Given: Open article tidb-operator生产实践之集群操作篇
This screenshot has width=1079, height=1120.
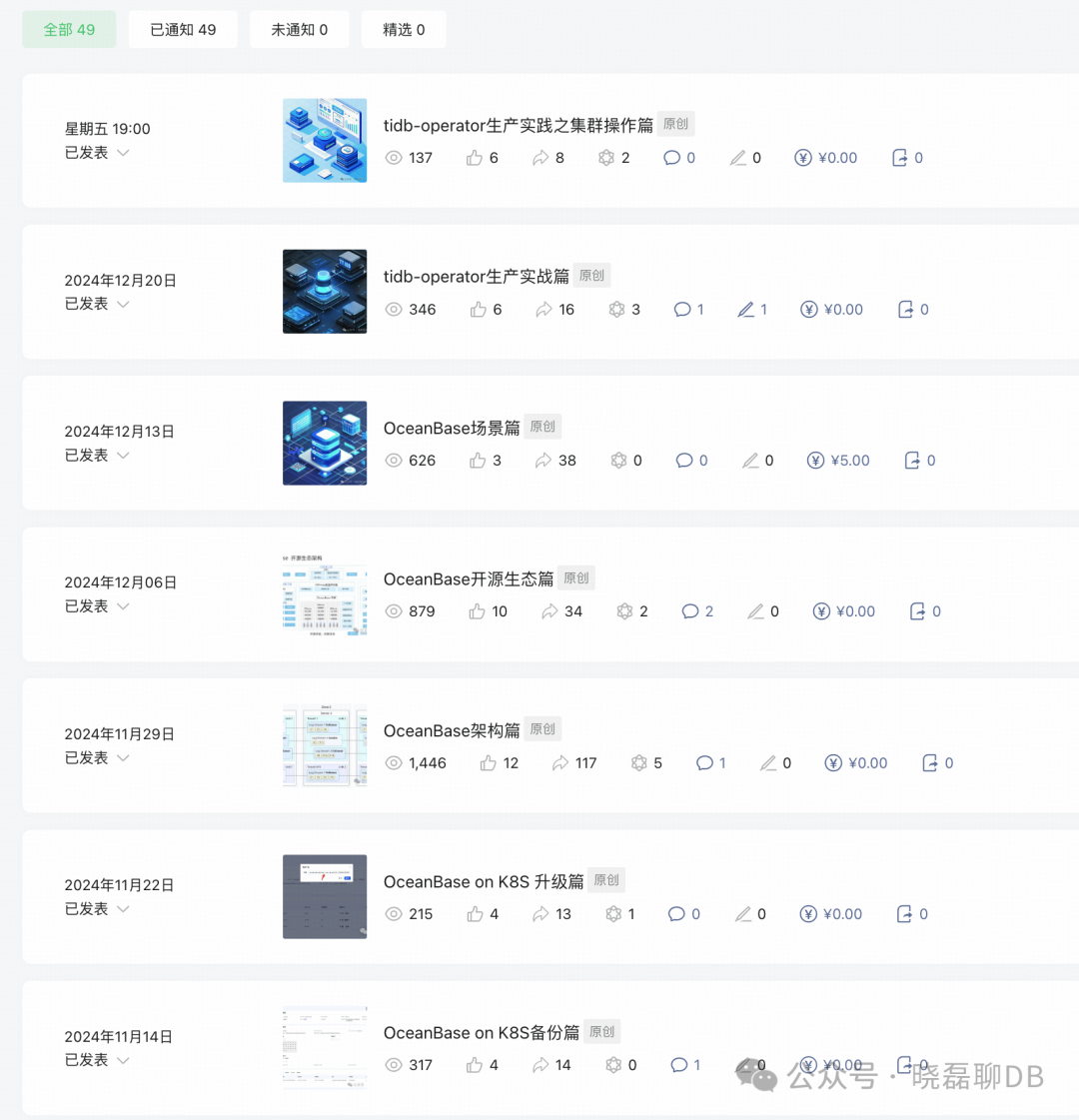Looking at the screenshot, I should pyautogui.click(x=518, y=126).
